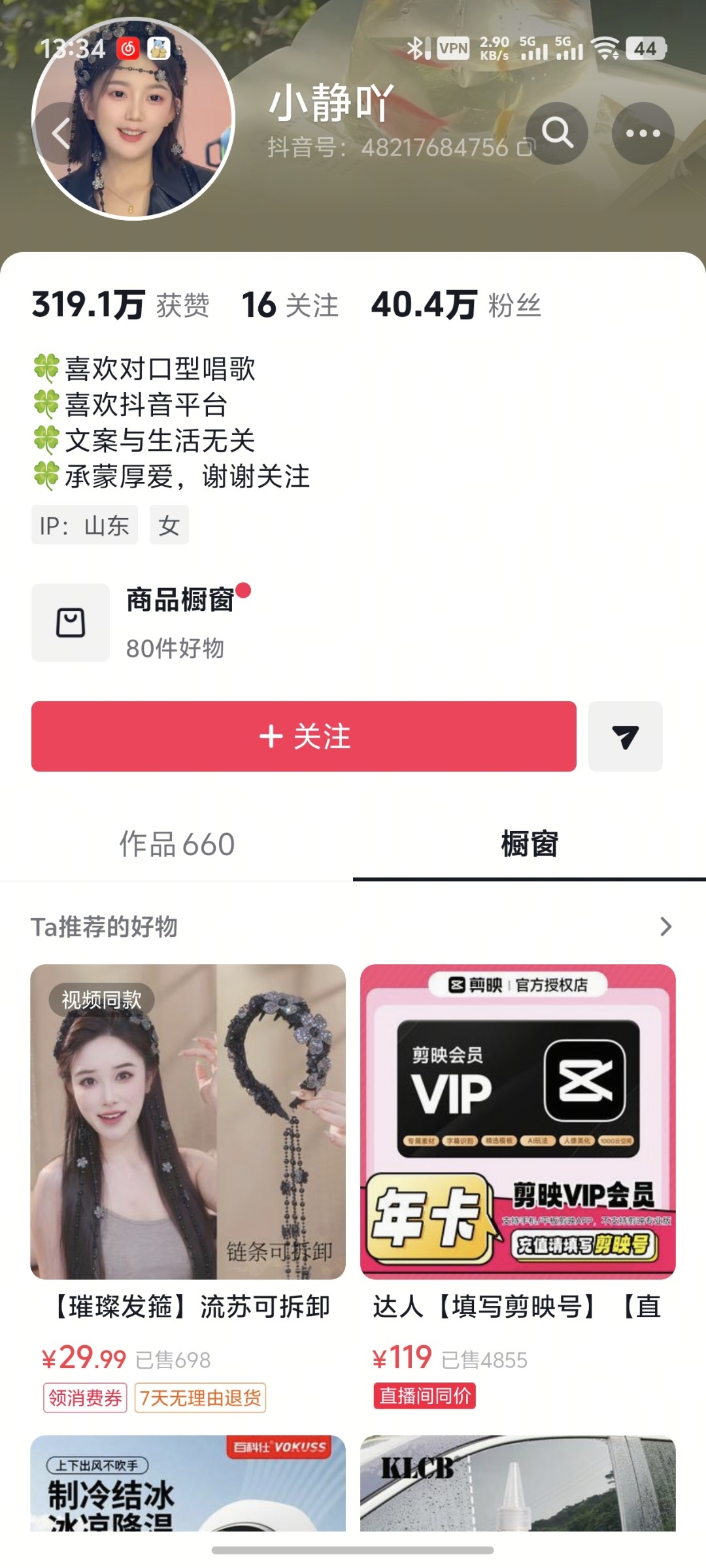Open the VOKUSS 制冷结冰 product card

[x=188, y=1483]
